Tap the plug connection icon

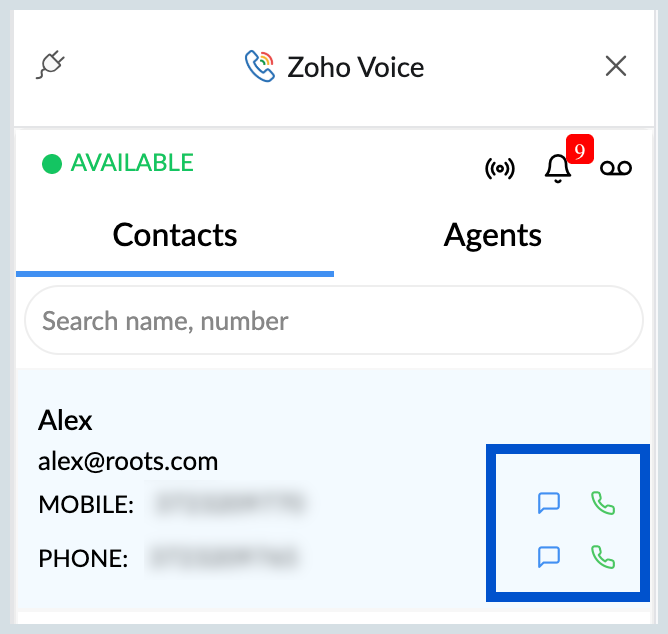[50, 66]
